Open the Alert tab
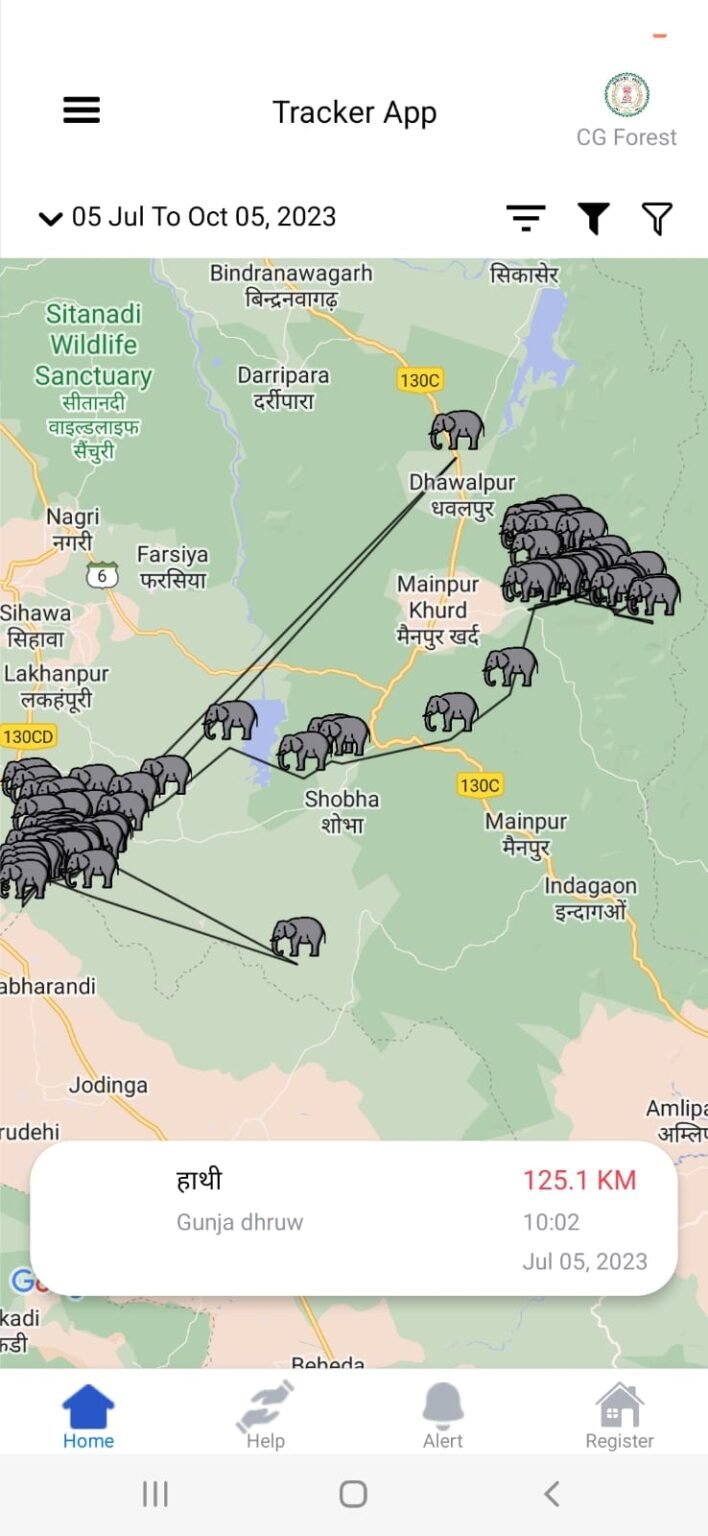The width and height of the screenshot is (708, 1536). pos(442,1416)
